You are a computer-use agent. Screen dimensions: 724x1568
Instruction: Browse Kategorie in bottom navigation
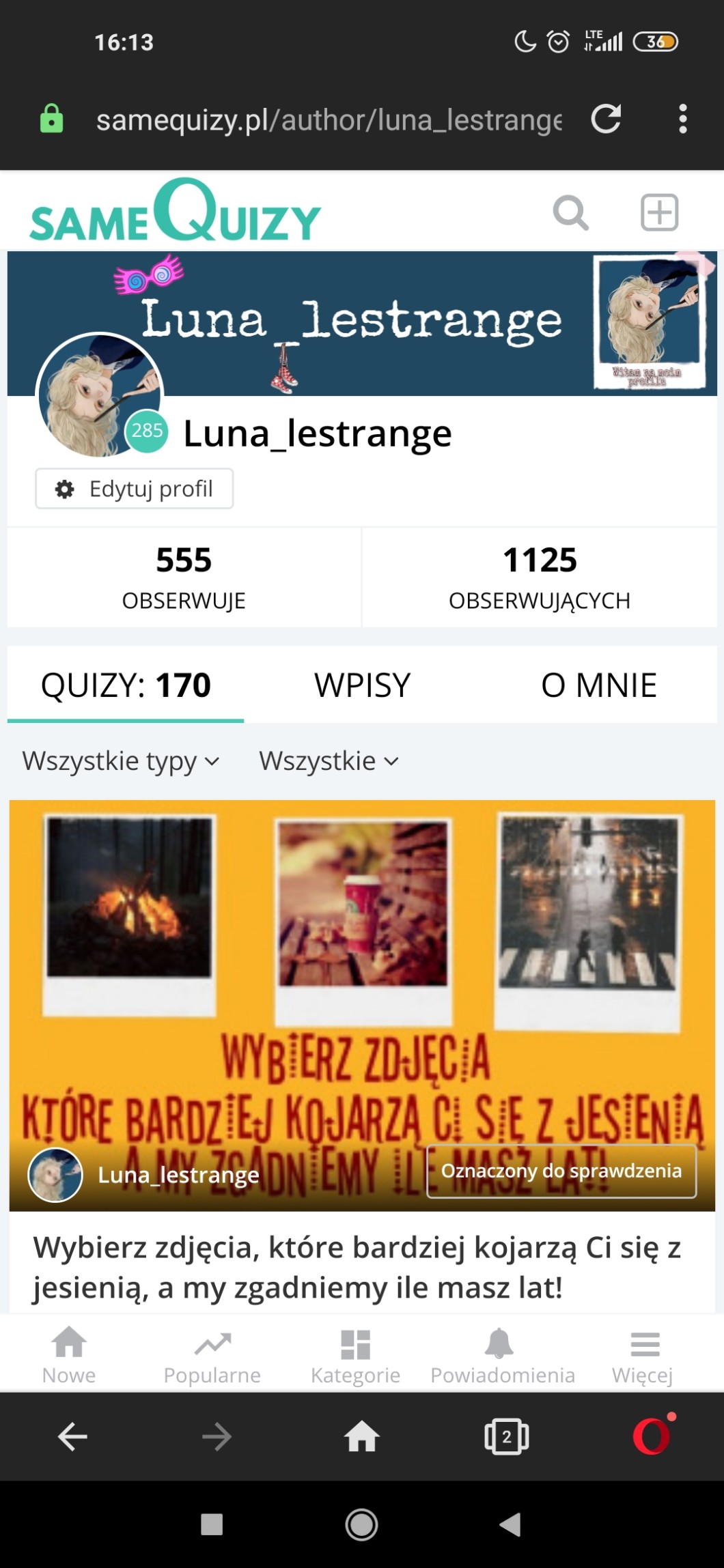click(355, 1356)
